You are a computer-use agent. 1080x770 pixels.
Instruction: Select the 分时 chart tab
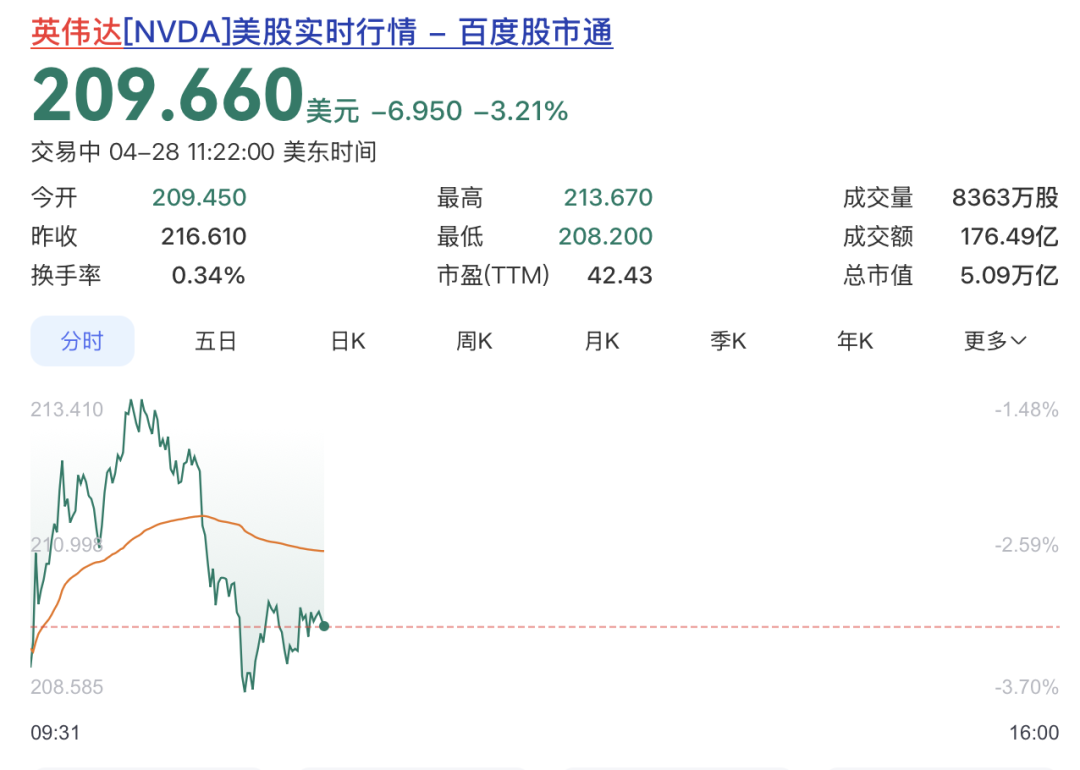pos(82,341)
